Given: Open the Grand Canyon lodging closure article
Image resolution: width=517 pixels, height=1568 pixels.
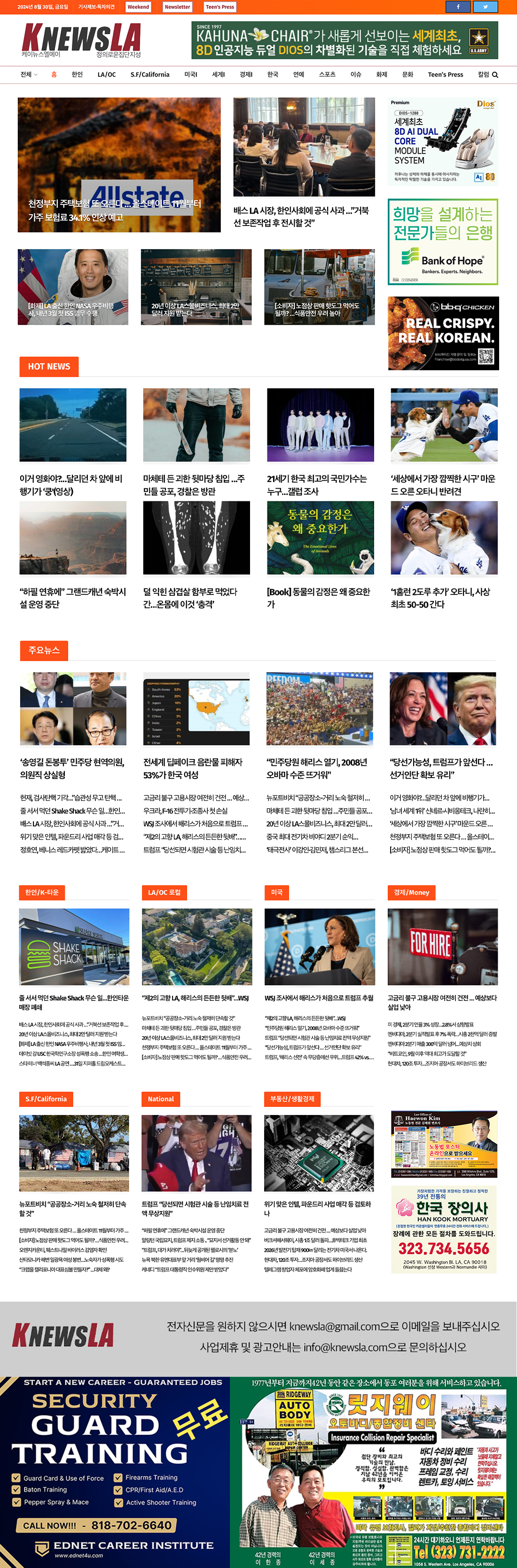Looking at the screenshot, I should 72,597.
